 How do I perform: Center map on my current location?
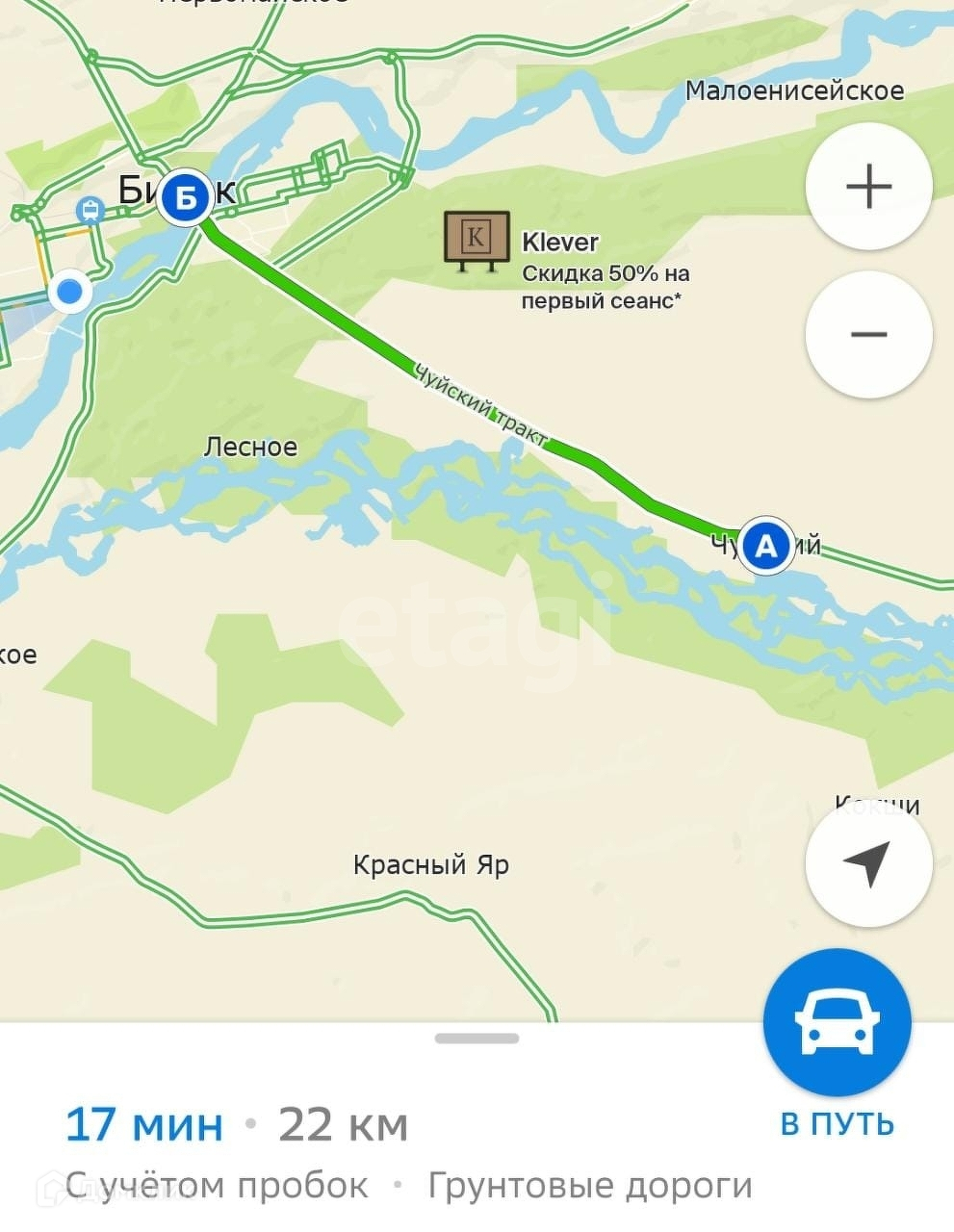[x=868, y=864]
